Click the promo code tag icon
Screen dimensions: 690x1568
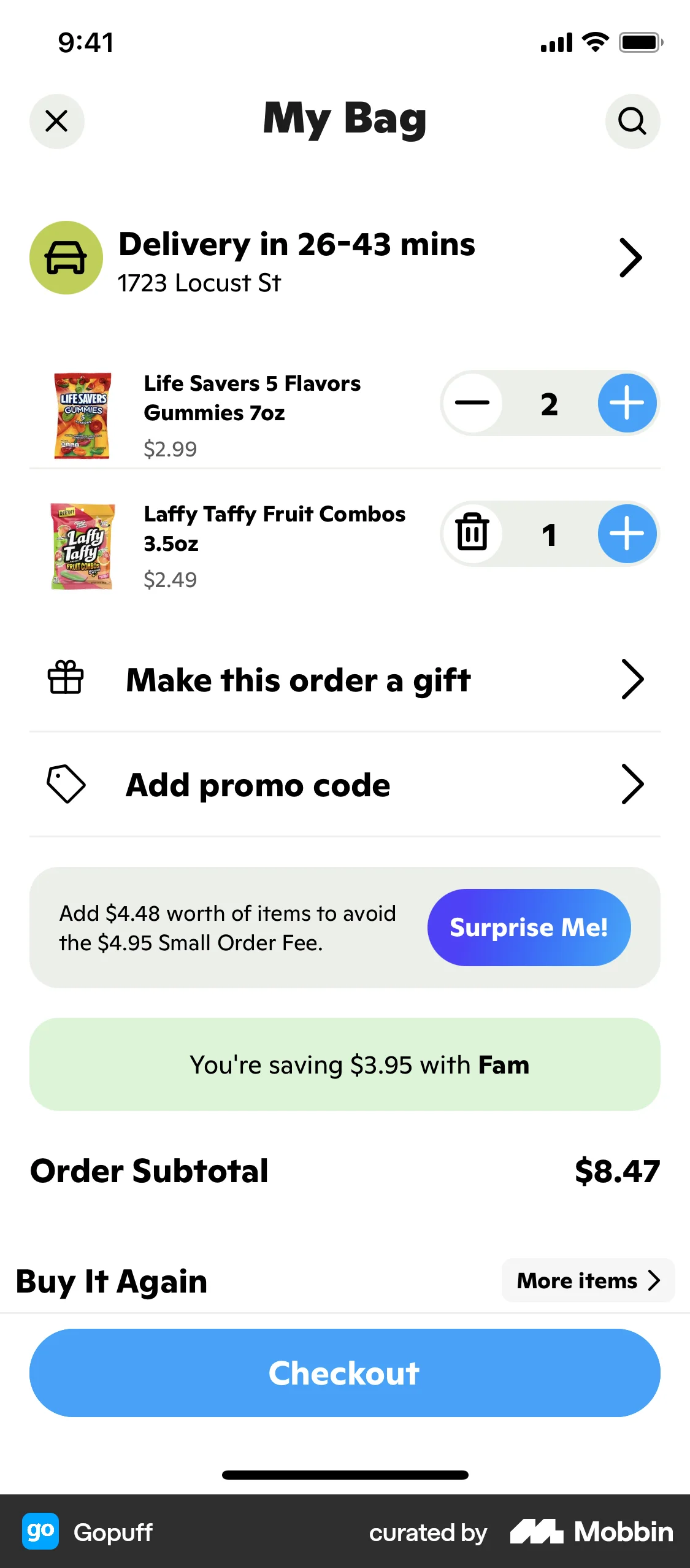(66, 783)
